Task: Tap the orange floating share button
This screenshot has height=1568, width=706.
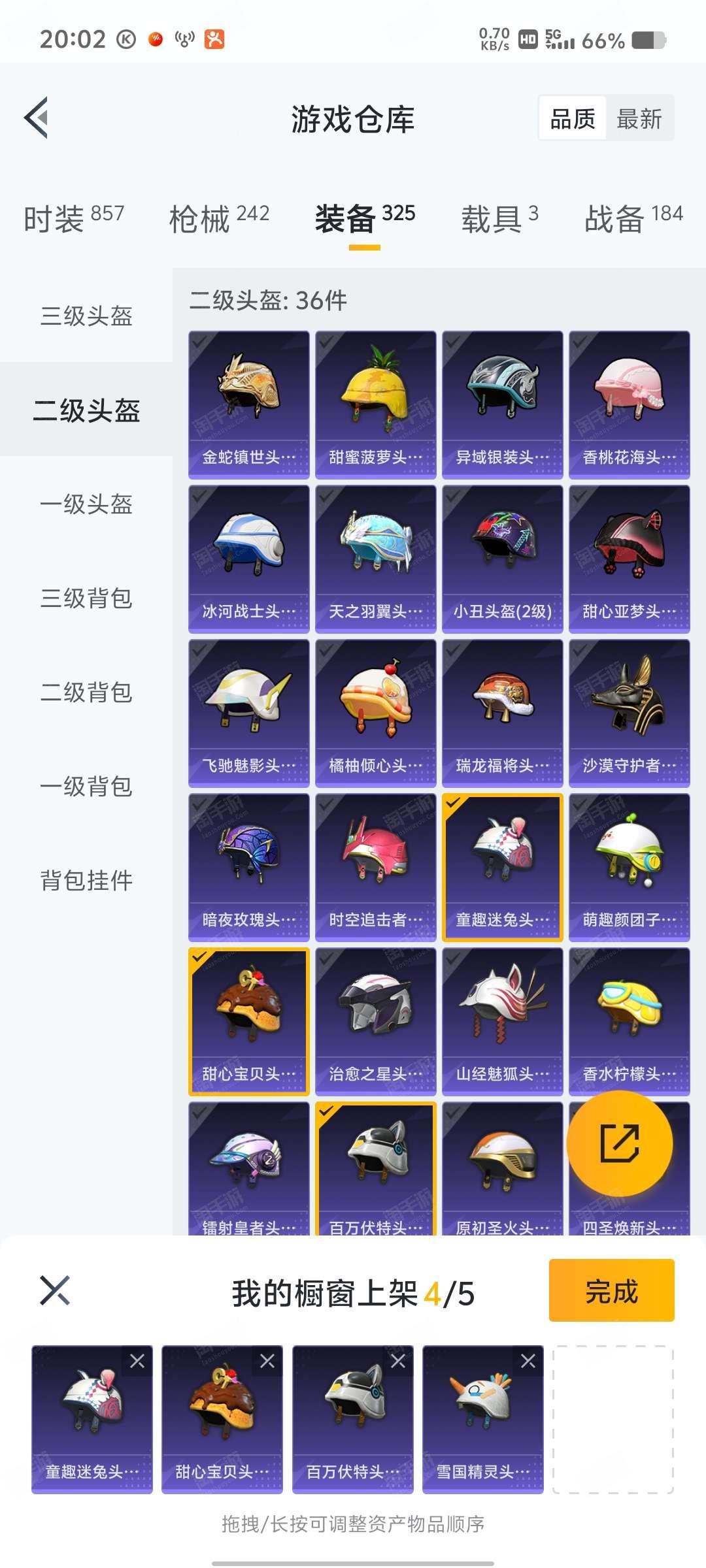Action: (x=619, y=1143)
